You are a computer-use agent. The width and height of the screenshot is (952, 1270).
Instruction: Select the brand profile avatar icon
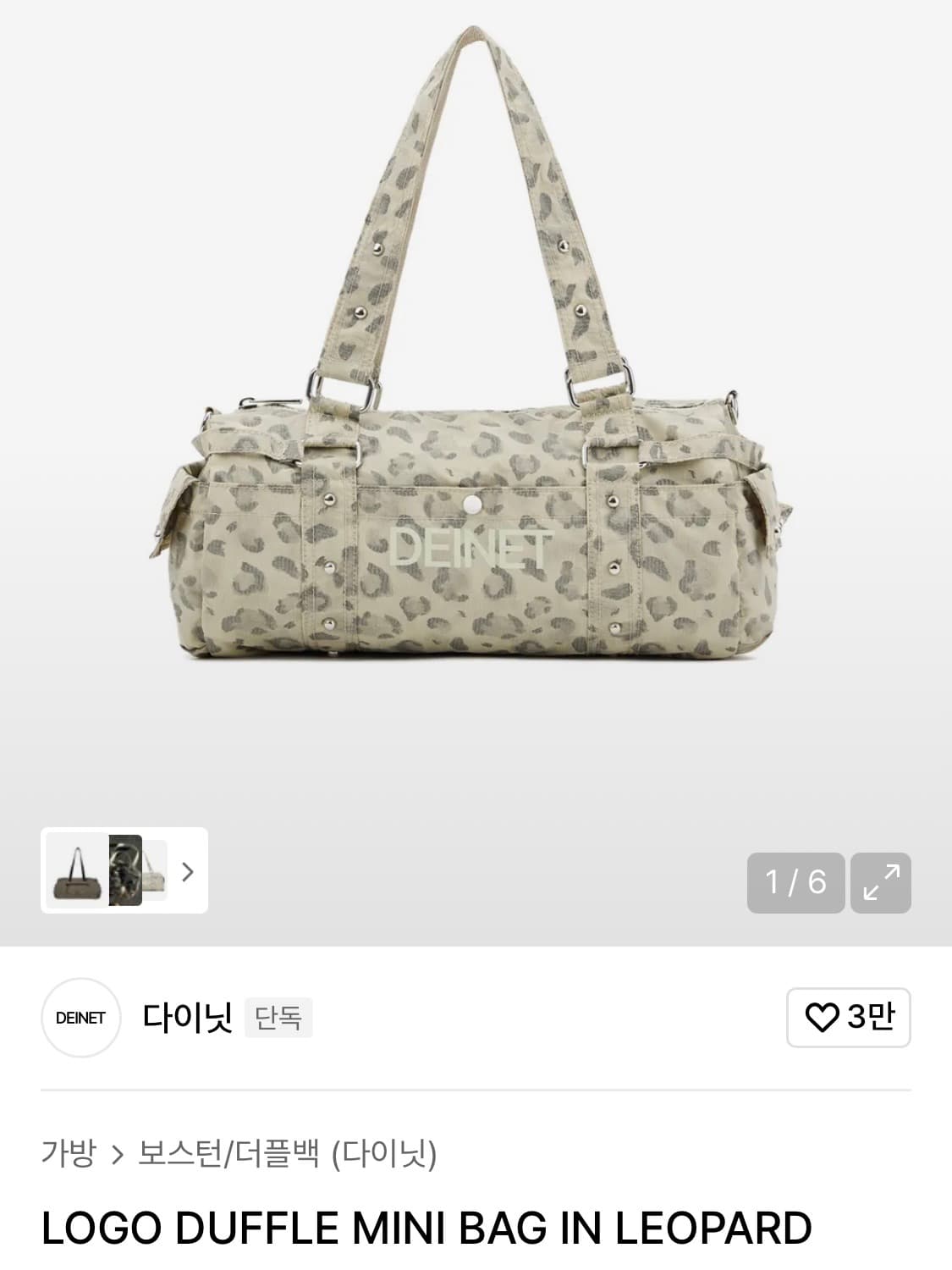click(x=80, y=1019)
